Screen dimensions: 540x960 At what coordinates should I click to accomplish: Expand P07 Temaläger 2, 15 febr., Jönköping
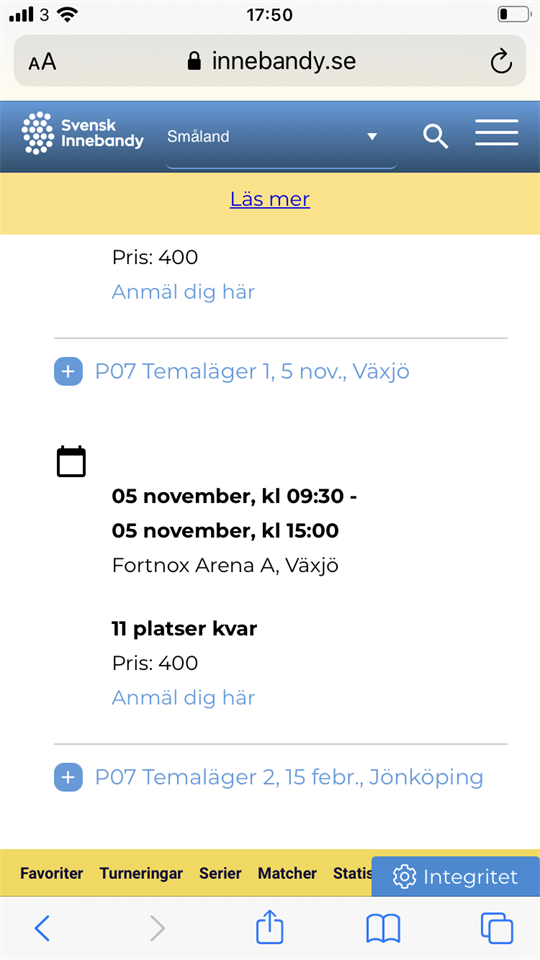[269, 778]
